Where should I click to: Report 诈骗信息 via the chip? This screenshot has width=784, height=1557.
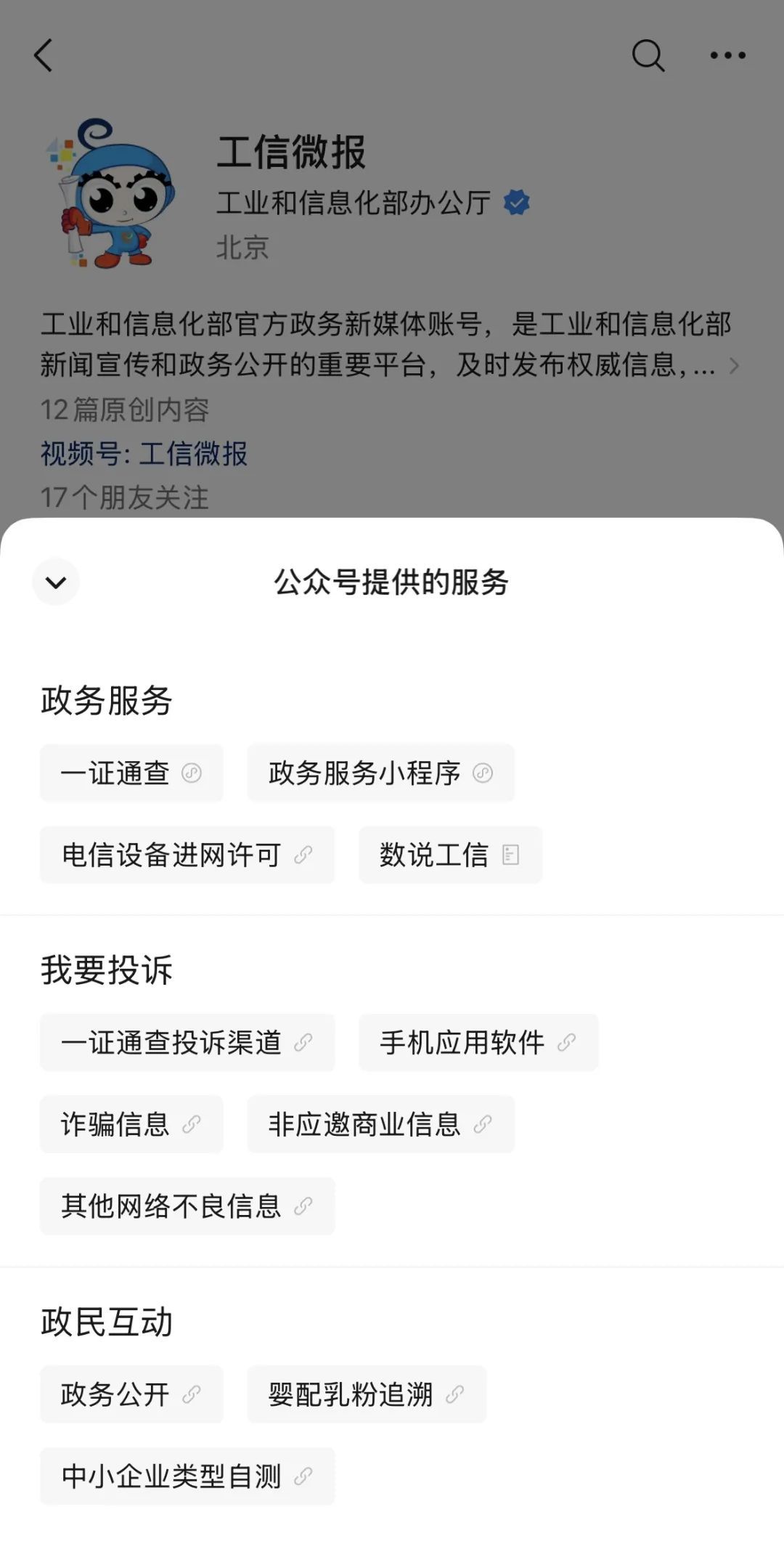[x=131, y=1124]
